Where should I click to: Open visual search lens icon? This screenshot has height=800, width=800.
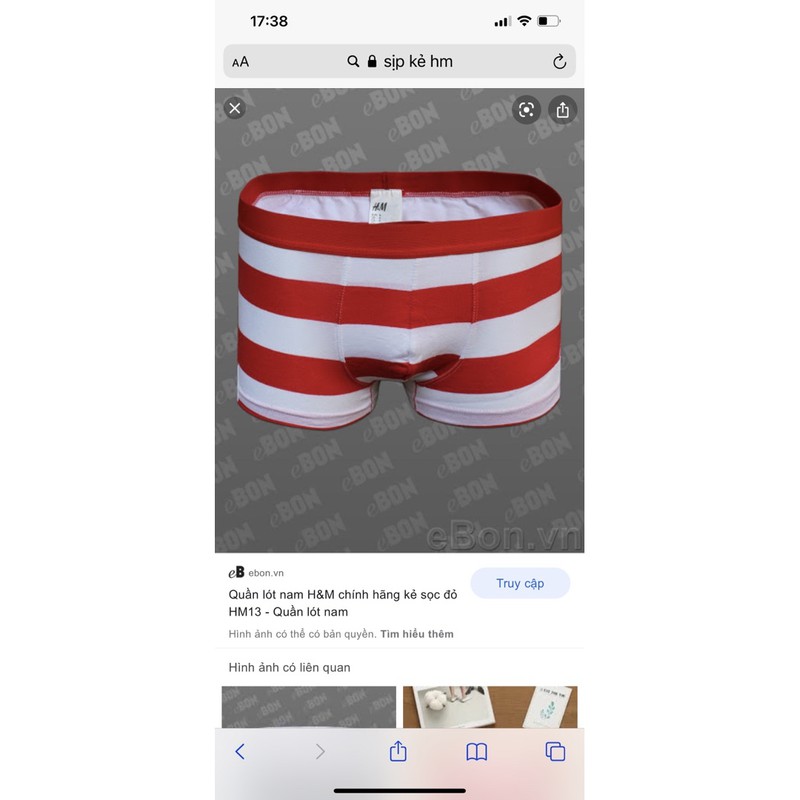point(527,110)
